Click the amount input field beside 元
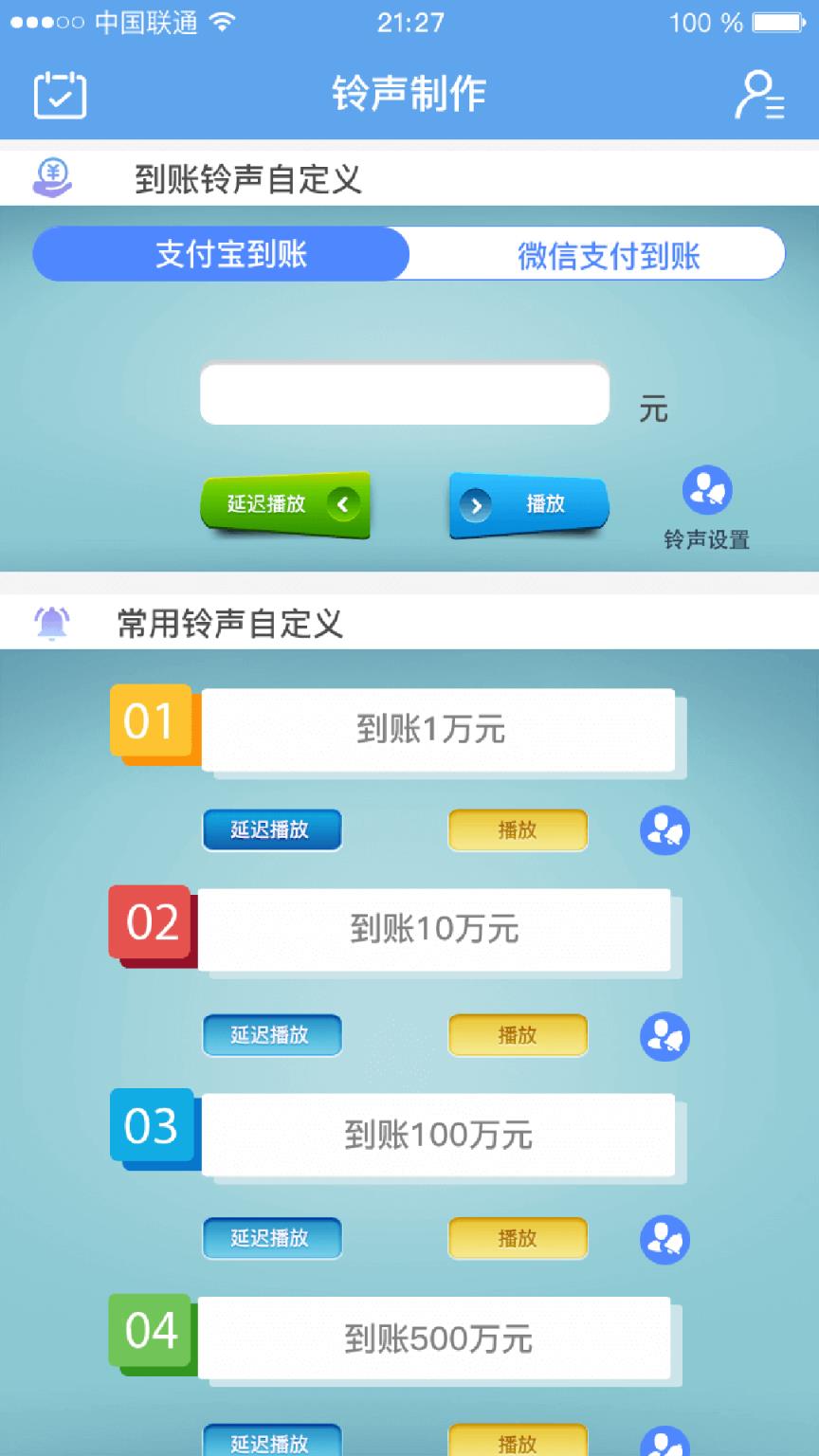 (405, 392)
